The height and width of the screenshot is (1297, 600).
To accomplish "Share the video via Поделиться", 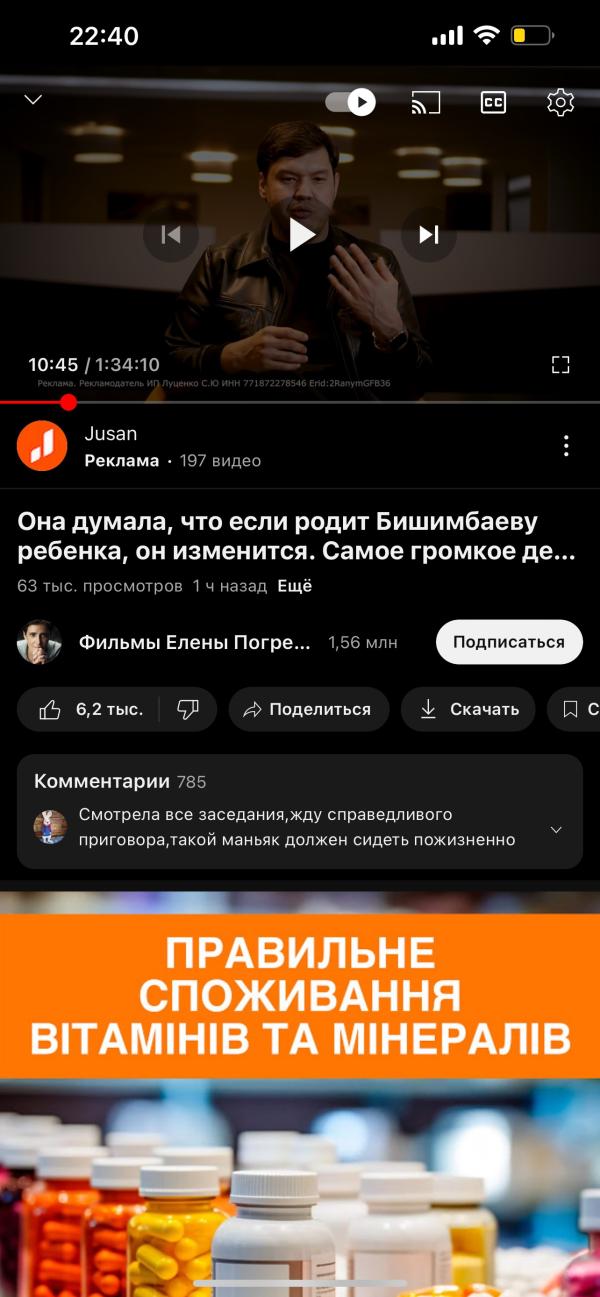I will point(308,709).
